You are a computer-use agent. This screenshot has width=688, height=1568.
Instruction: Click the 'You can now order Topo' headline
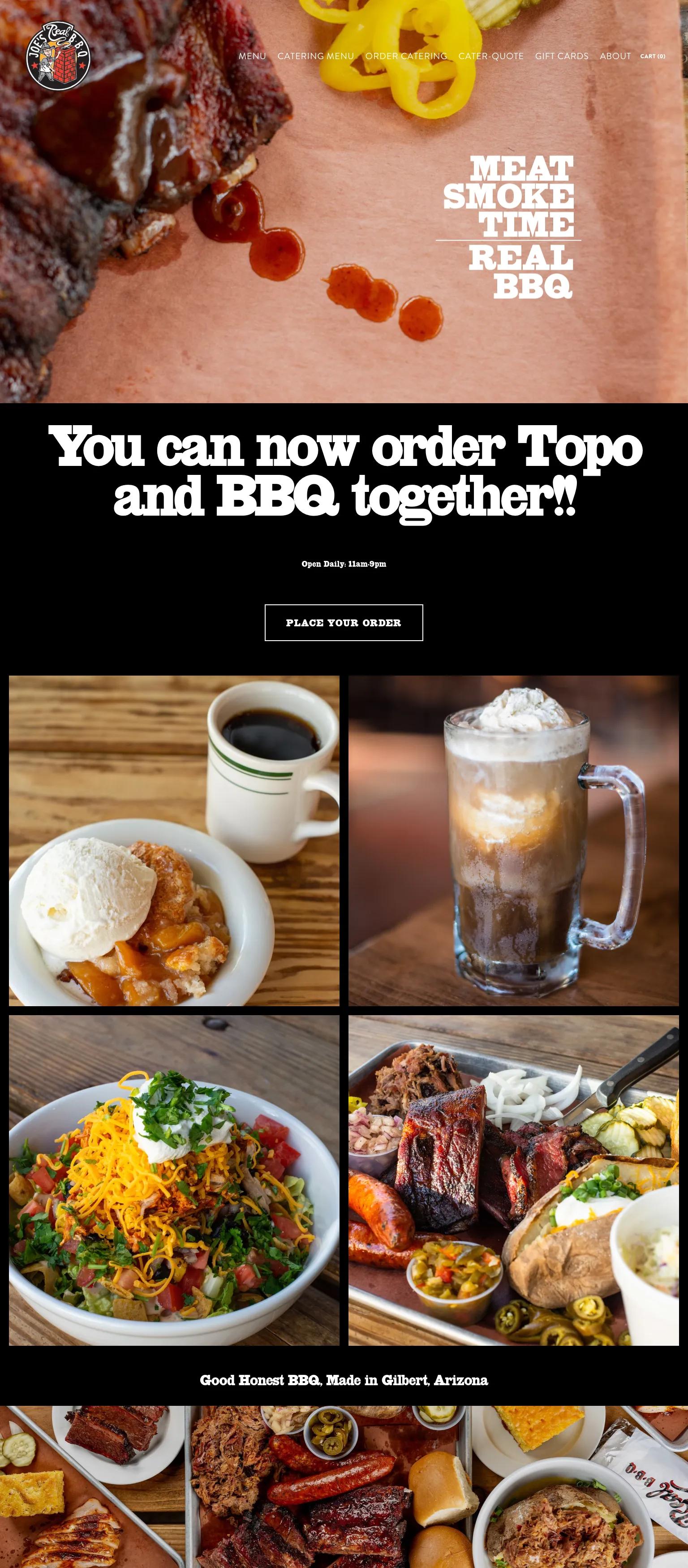pyautogui.click(x=344, y=472)
